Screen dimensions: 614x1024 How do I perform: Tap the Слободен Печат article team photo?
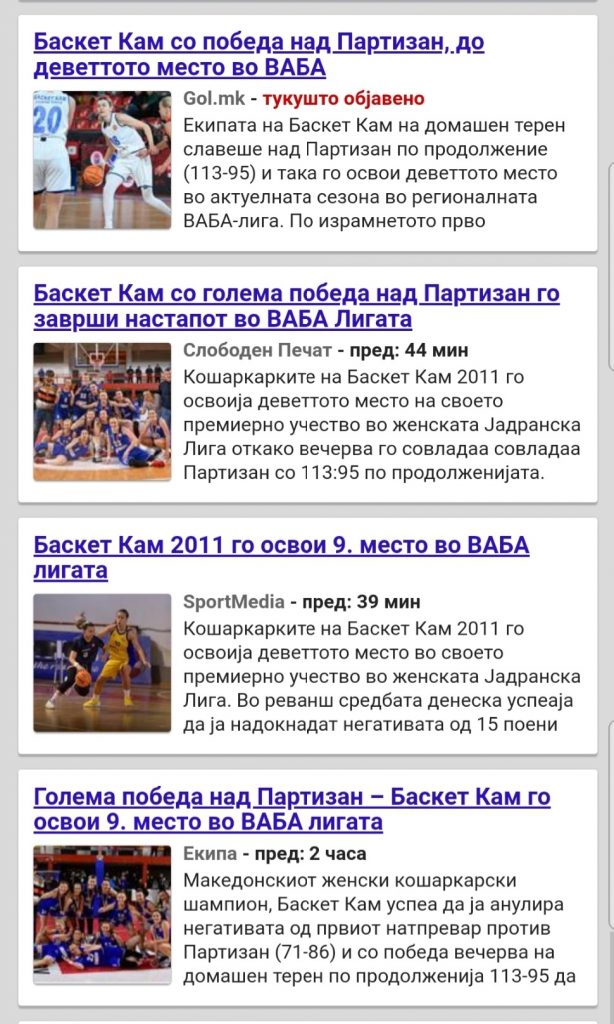click(102, 411)
